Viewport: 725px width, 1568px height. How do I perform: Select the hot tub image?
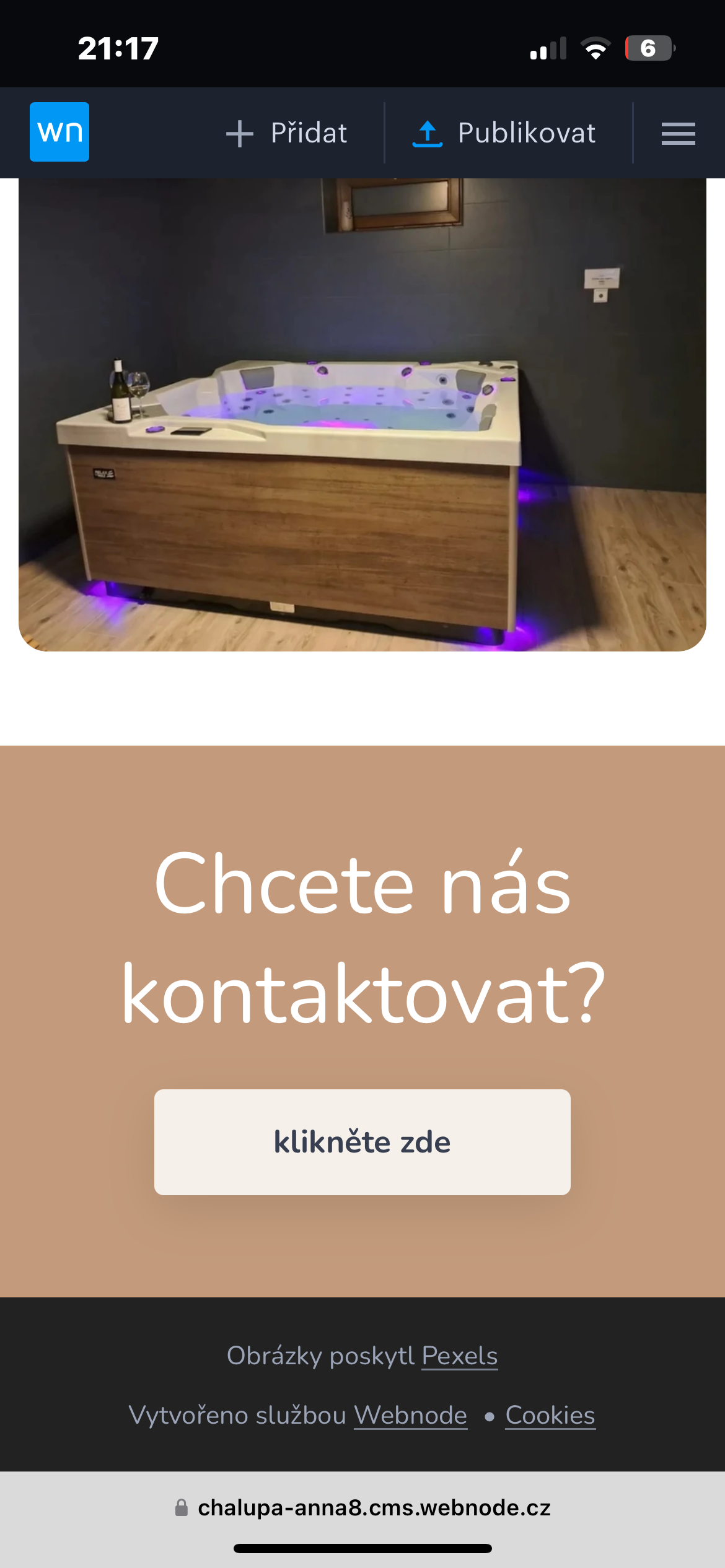tap(362, 415)
